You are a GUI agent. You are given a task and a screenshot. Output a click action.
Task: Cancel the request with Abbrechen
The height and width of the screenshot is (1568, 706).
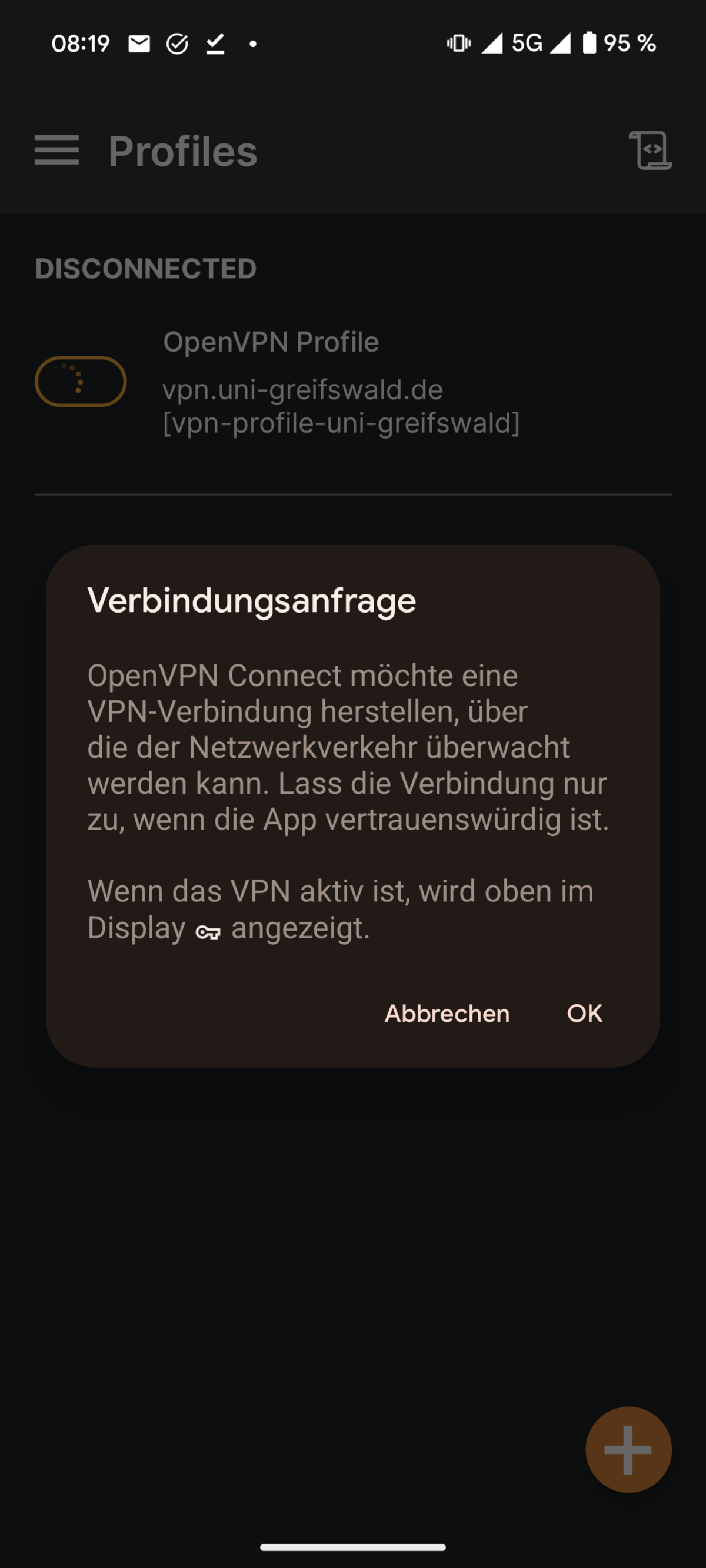447,1014
